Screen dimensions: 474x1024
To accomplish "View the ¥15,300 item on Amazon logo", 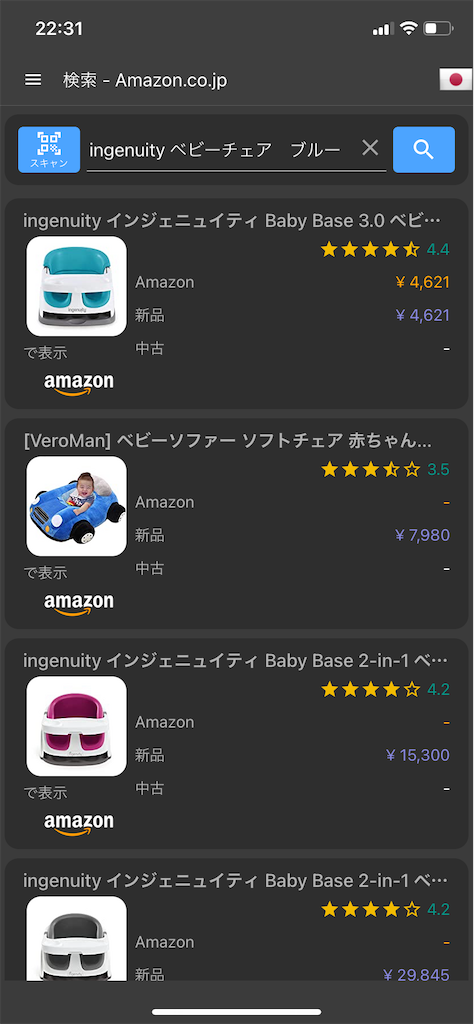I will point(79,824).
